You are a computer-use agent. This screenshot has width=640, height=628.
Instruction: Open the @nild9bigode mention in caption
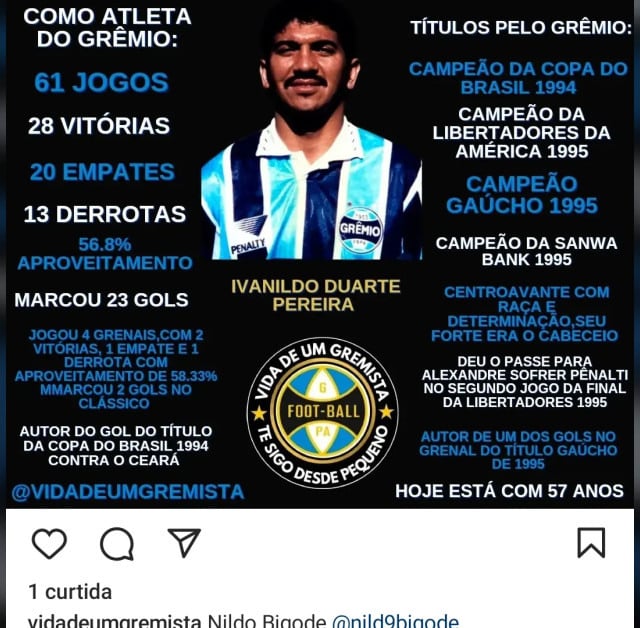[395, 621]
